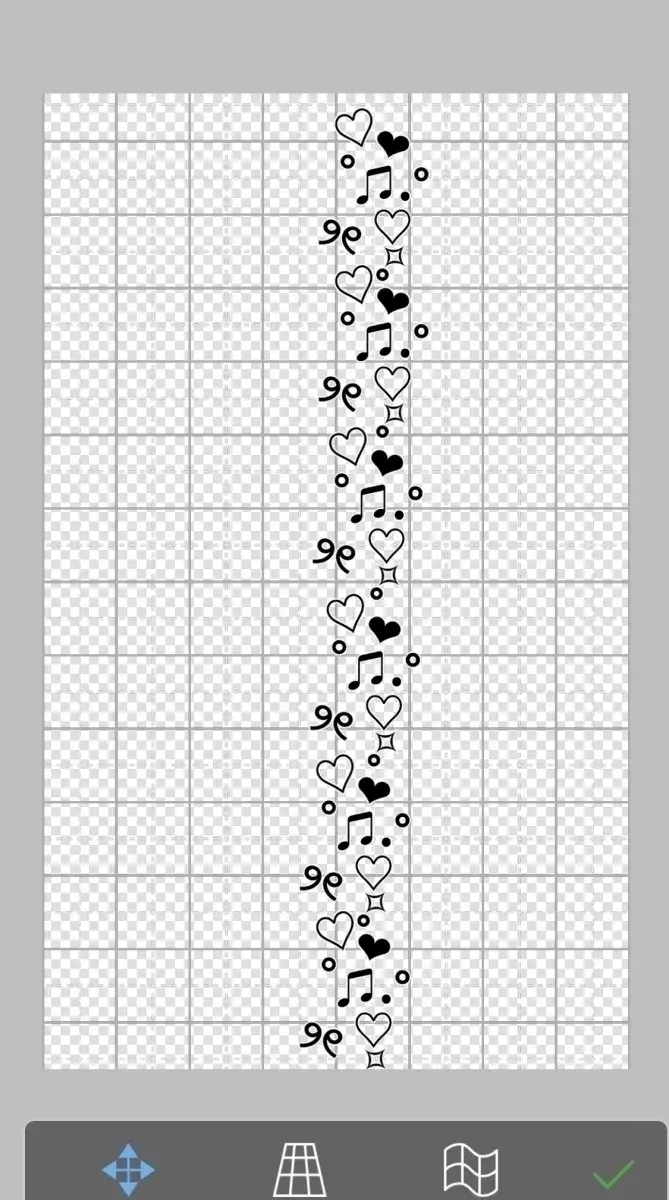Switch to the perspective transform tool
Viewport: 669px width, 1200px height.
pos(300,1169)
